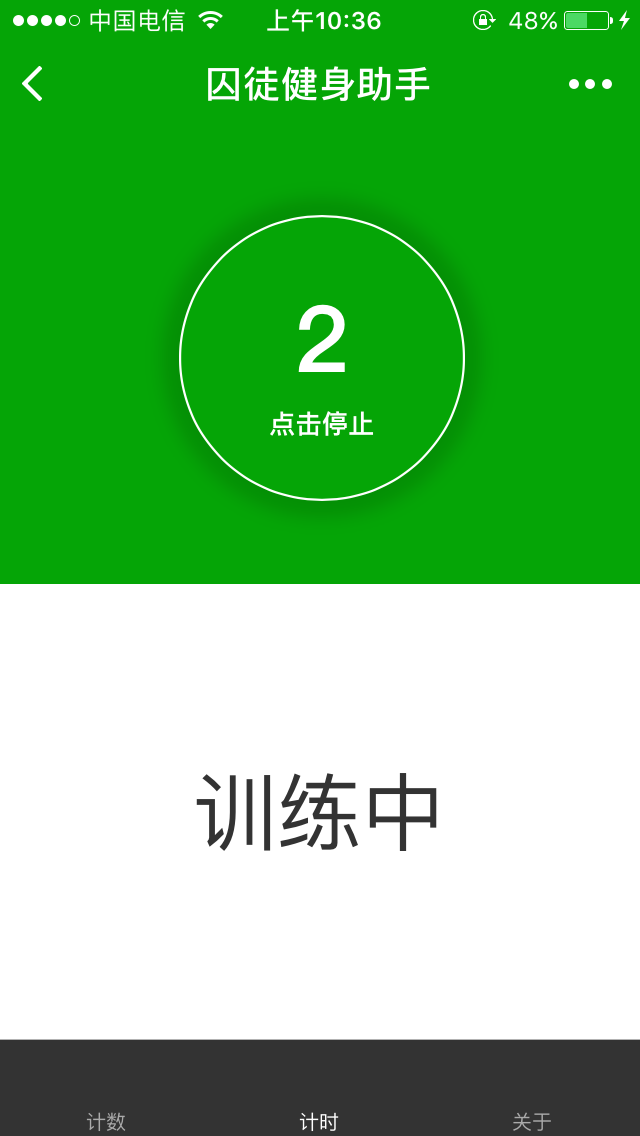Open the three-dot more menu
640x1136 pixels.
(x=590, y=84)
